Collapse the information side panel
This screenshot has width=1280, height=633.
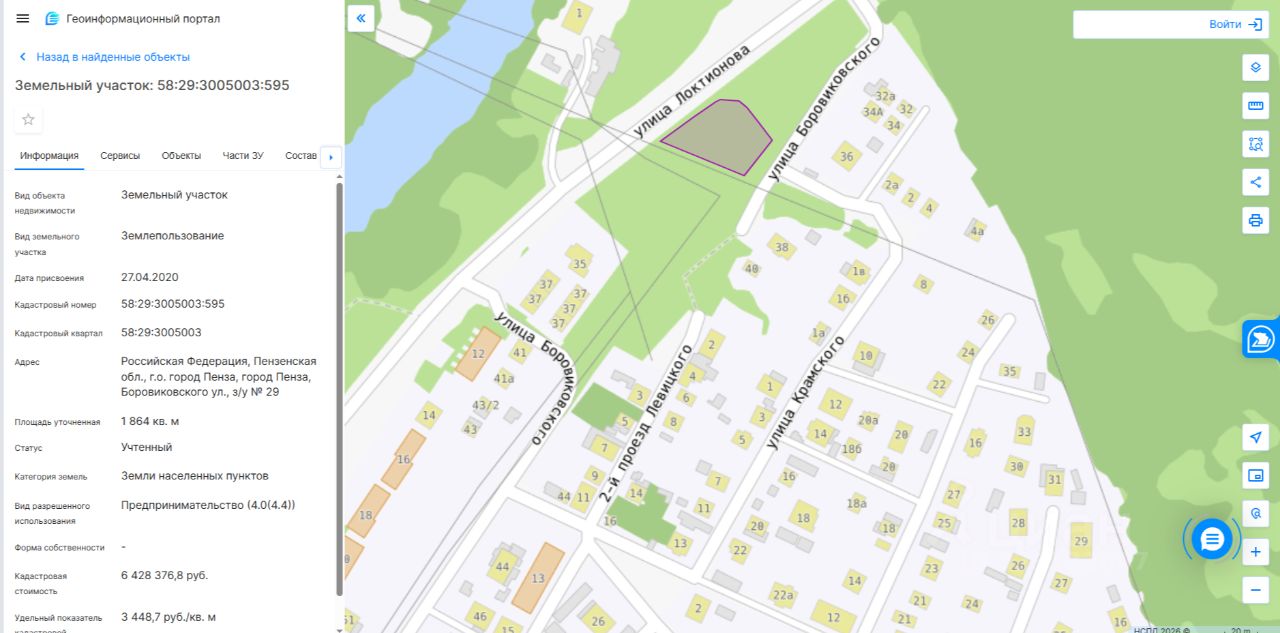click(x=361, y=18)
